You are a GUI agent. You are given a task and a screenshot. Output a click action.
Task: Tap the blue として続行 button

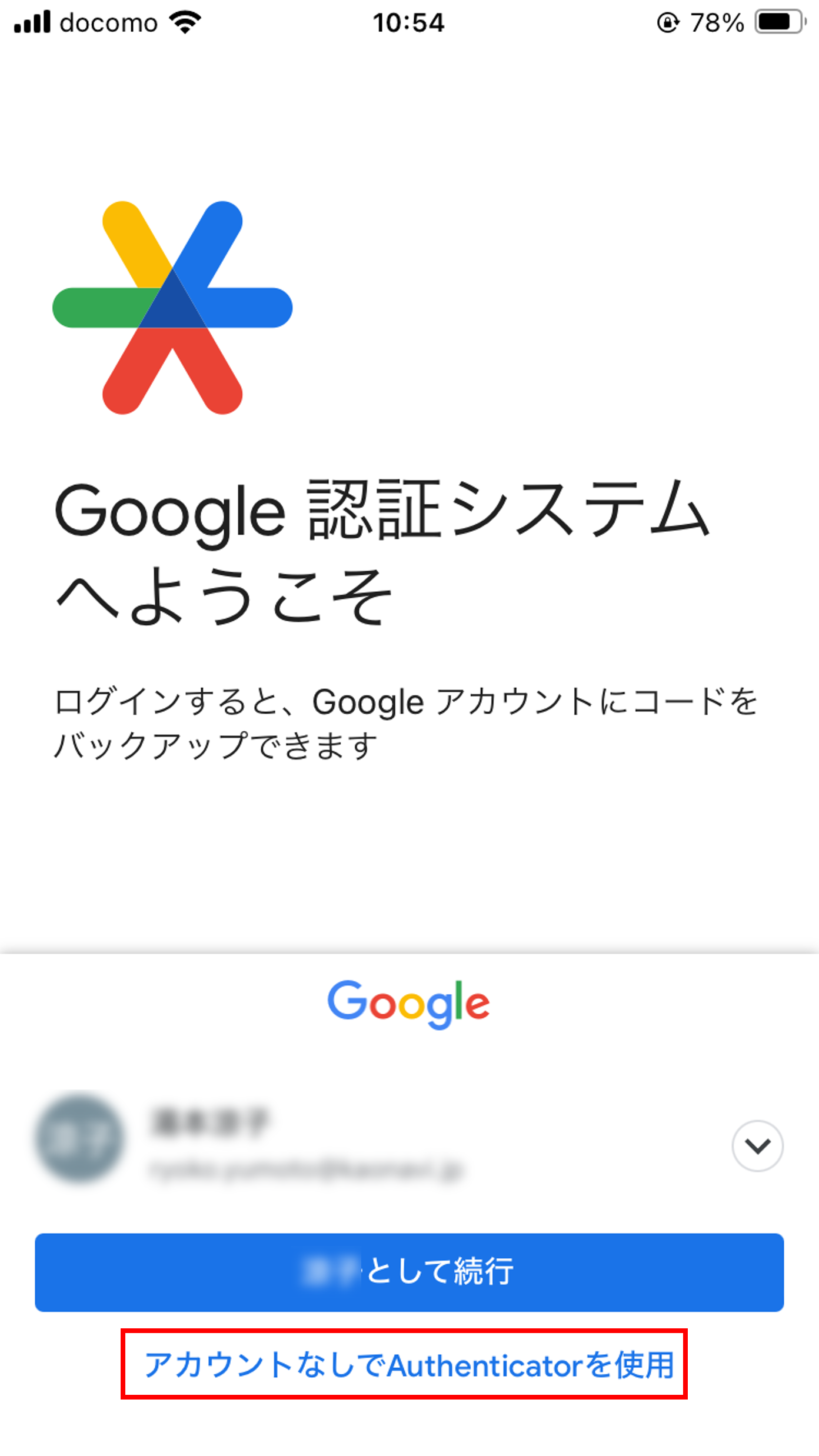pos(409,1272)
